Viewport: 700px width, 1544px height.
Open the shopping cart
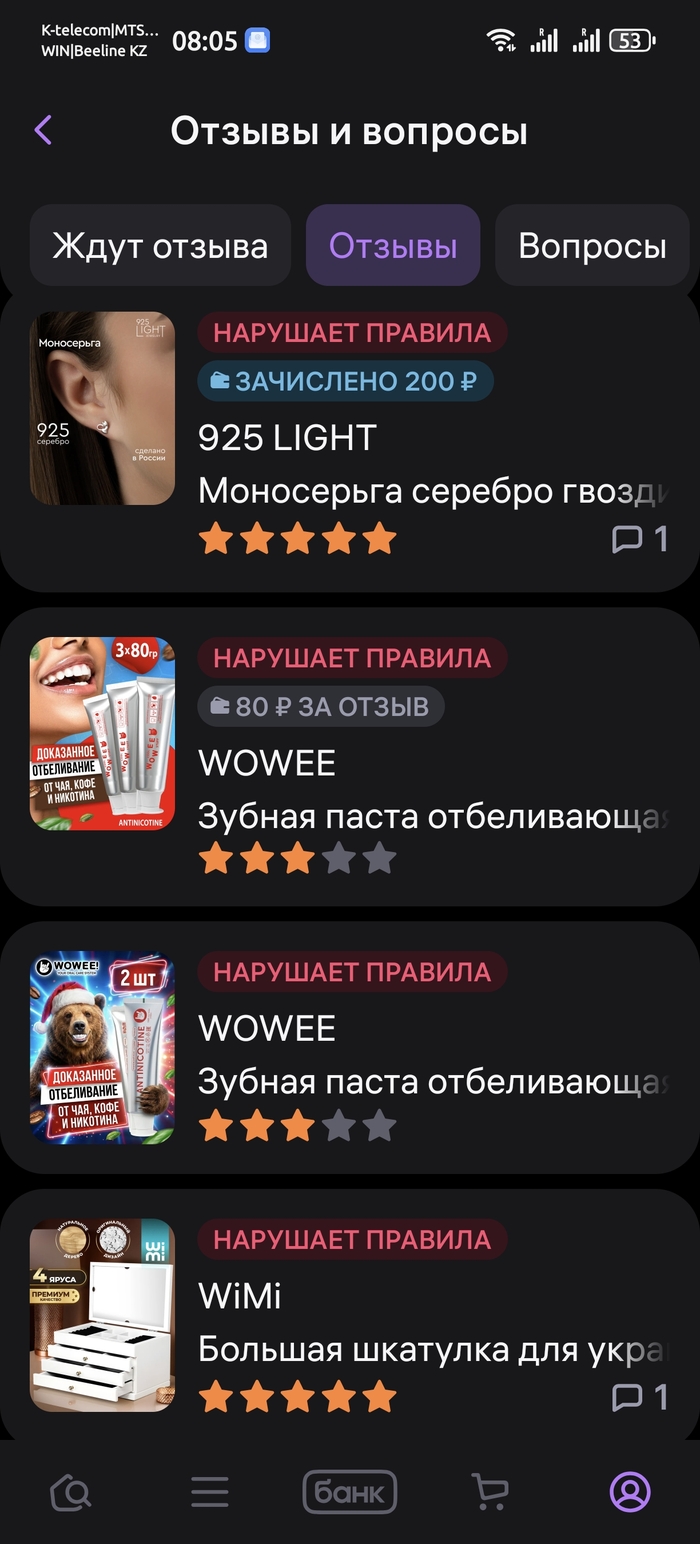click(490, 1493)
